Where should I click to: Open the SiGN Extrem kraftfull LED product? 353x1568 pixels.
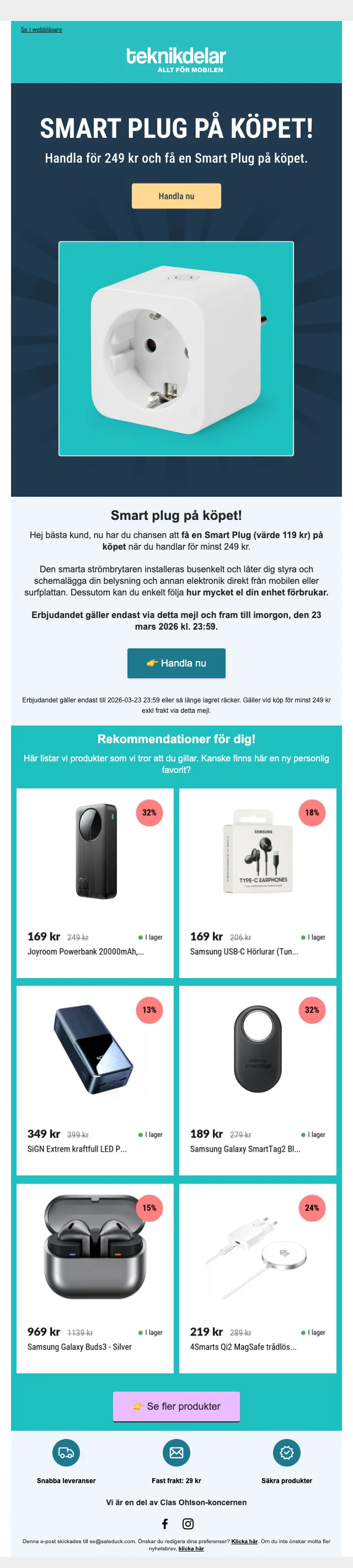pyautogui.click(x=95, y=1080)
